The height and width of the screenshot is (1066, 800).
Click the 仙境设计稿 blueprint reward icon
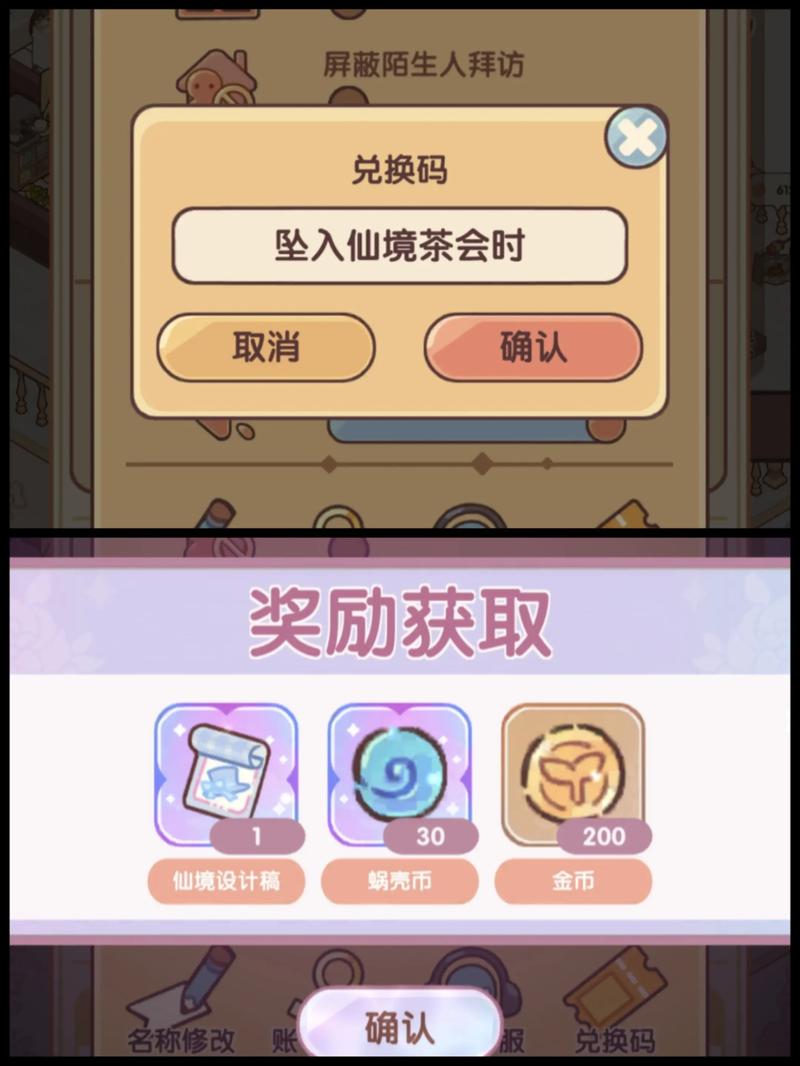(x=226, y=777)
